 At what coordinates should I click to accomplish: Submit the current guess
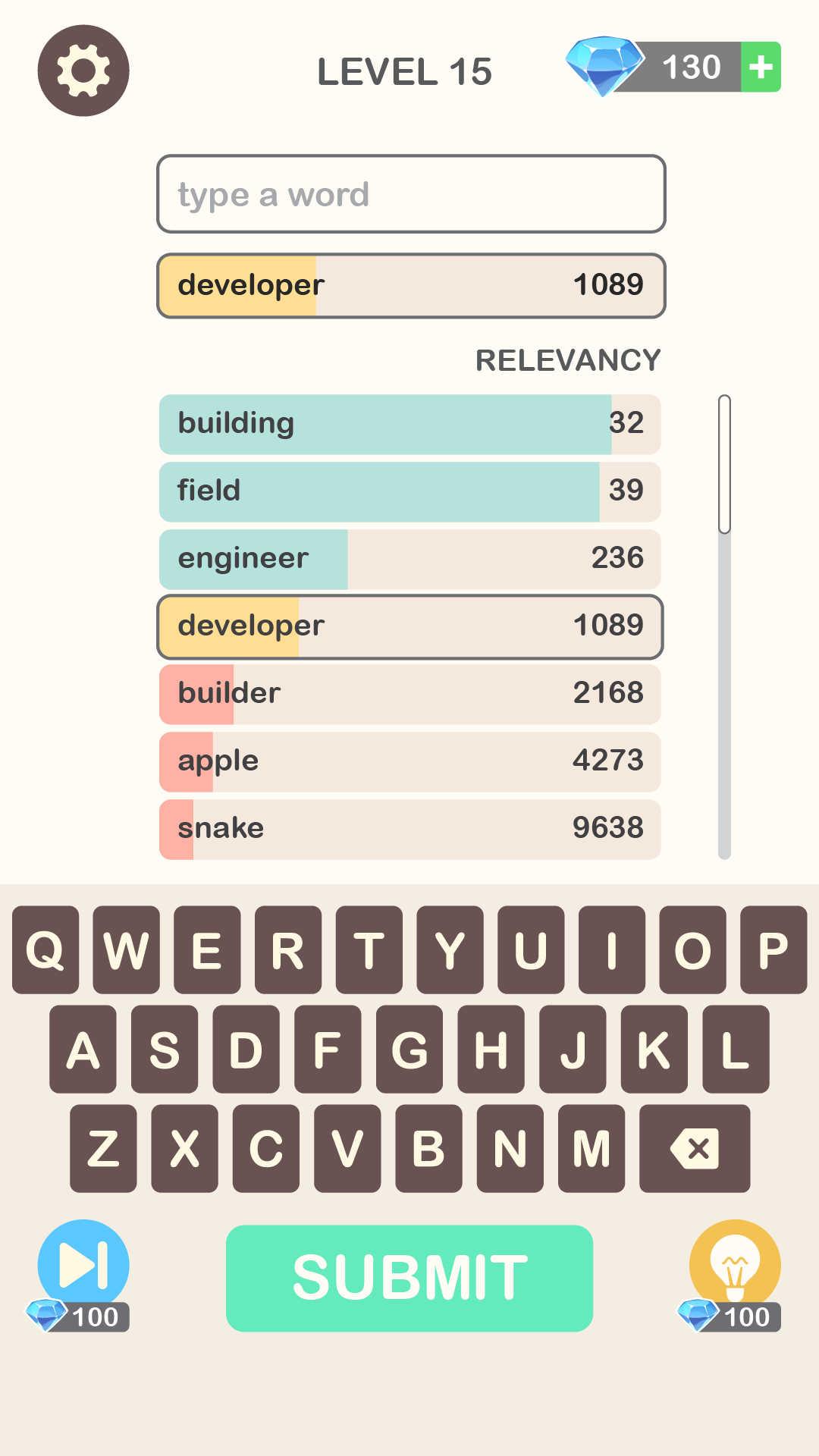pos(409,1278)
